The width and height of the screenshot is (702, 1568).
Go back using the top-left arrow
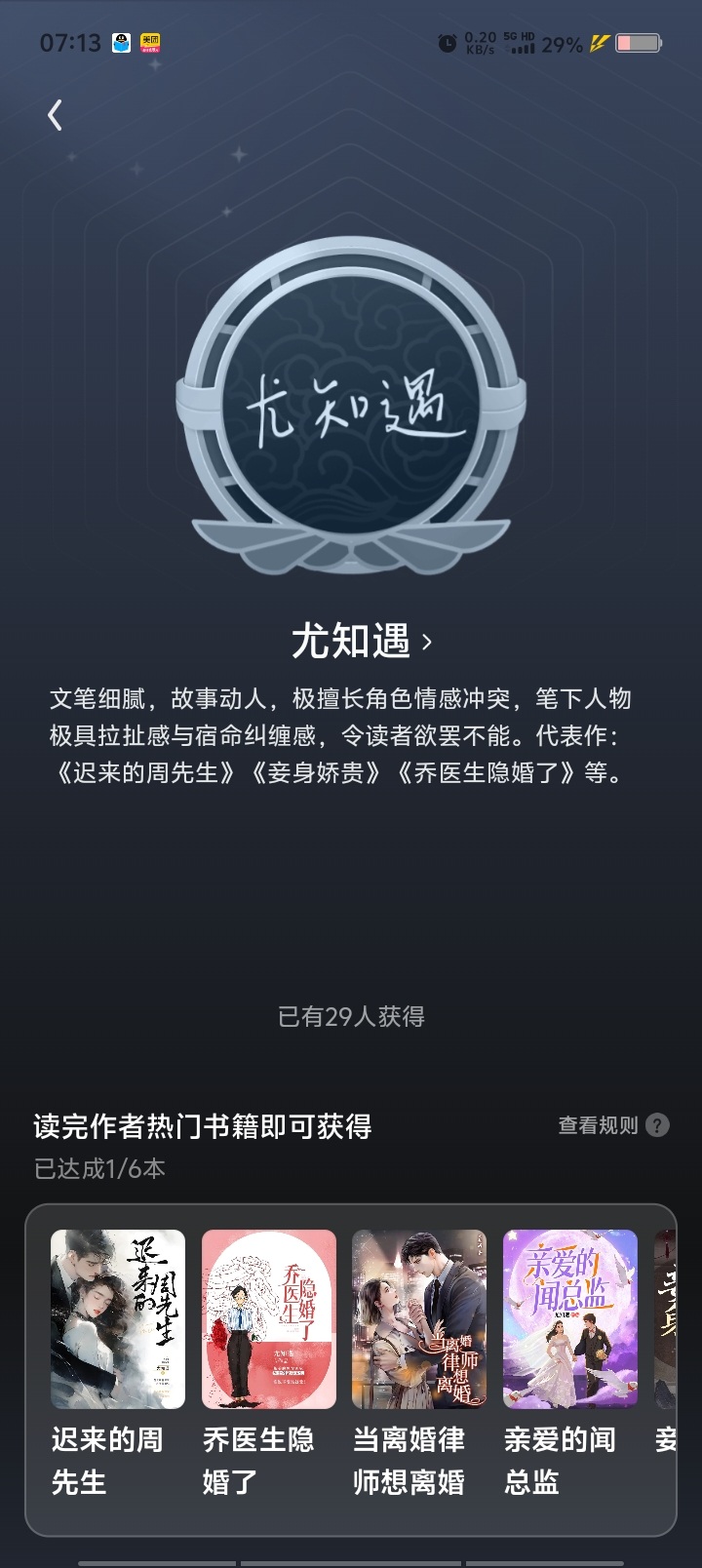tap(55, 115)
